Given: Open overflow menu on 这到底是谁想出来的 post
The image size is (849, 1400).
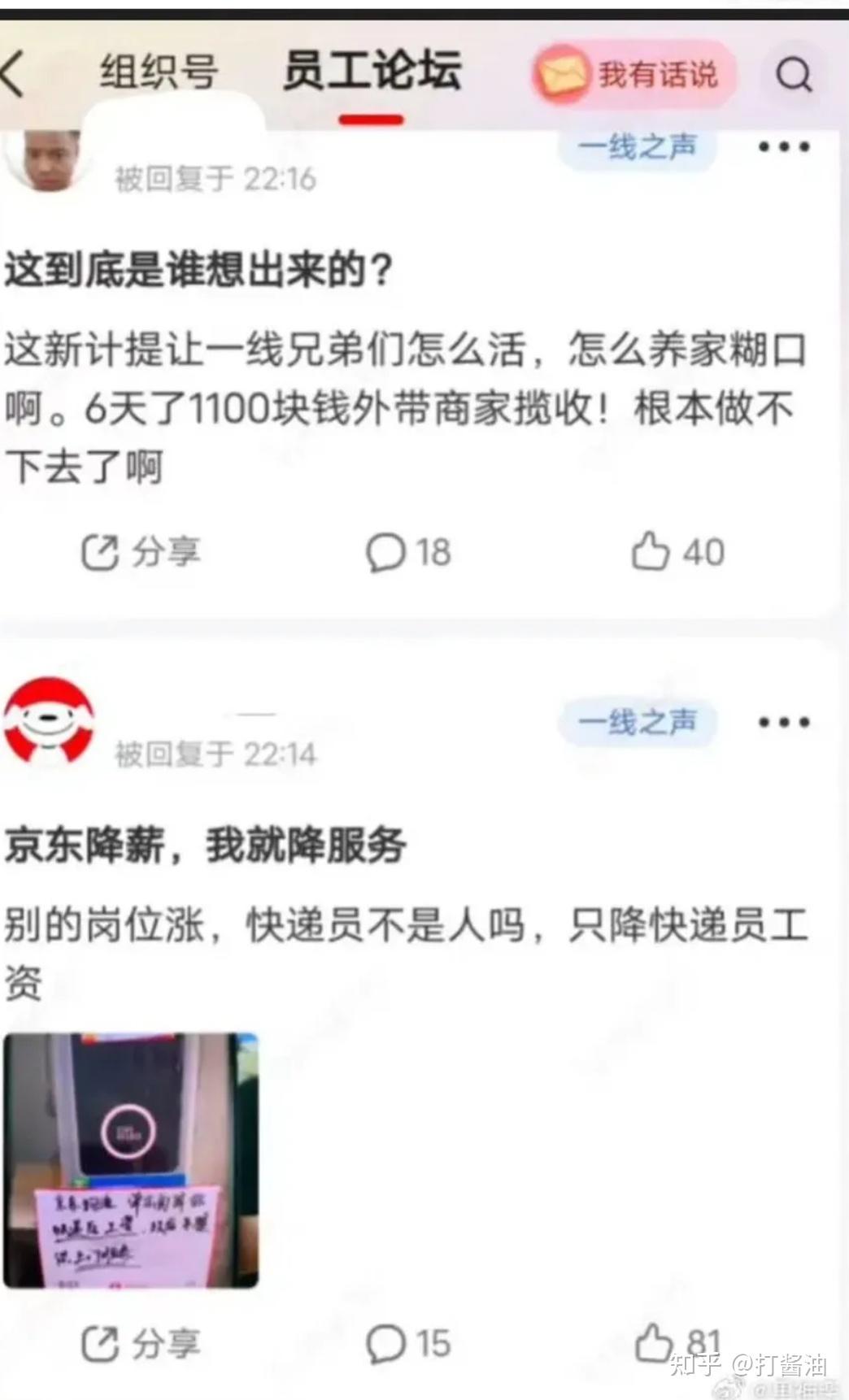Looking at the screenshot, I should click(783, 147).
